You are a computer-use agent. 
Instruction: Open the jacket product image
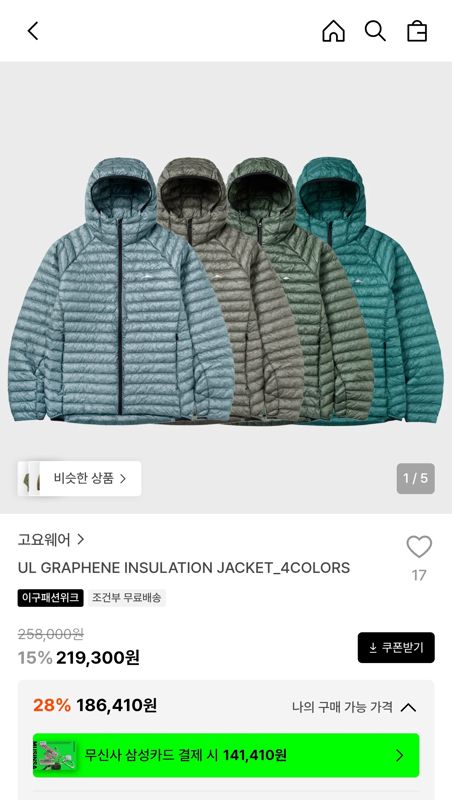tap(226, 288)
